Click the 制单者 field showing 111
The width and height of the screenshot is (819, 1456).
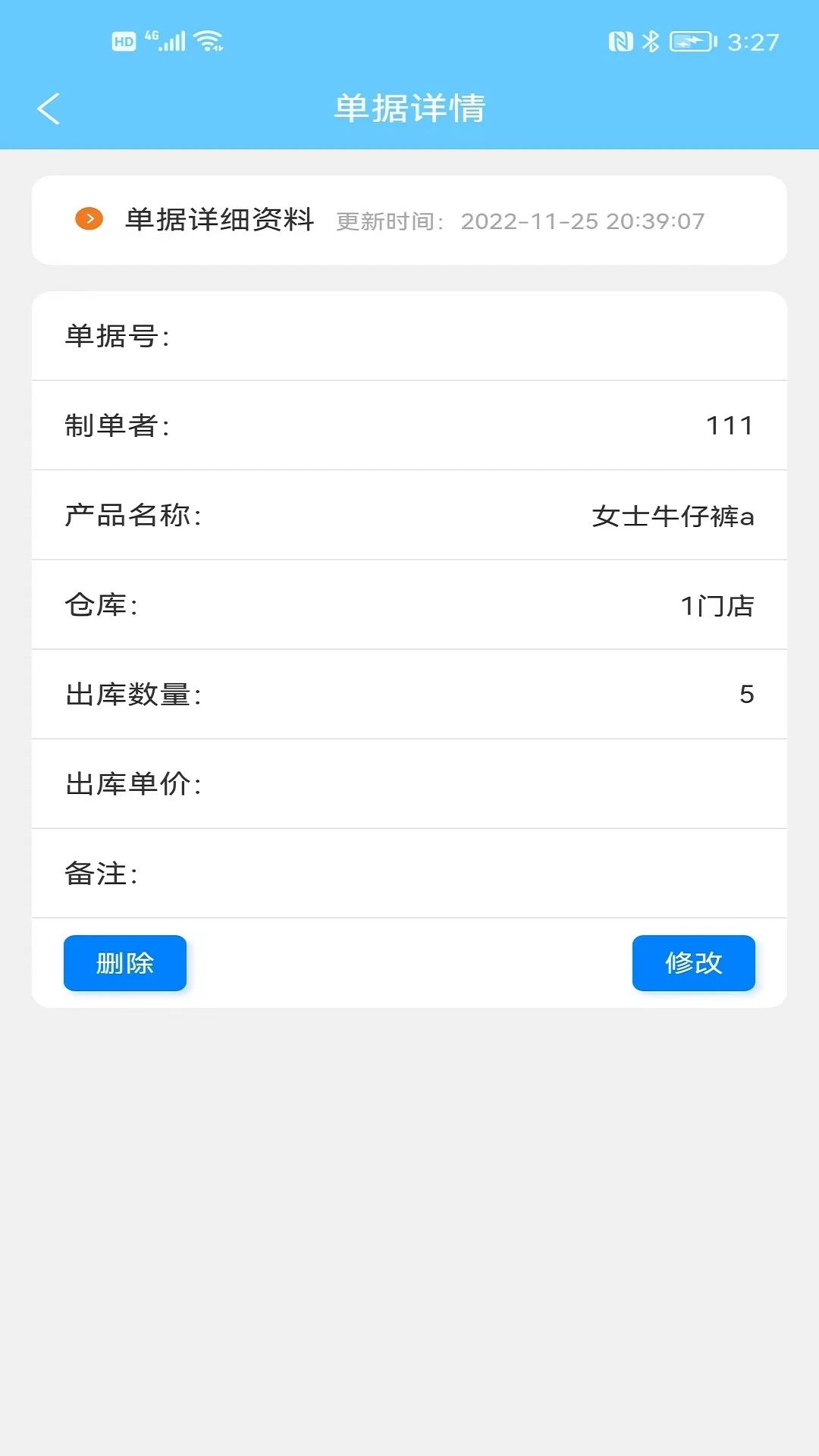coord(409,425)
